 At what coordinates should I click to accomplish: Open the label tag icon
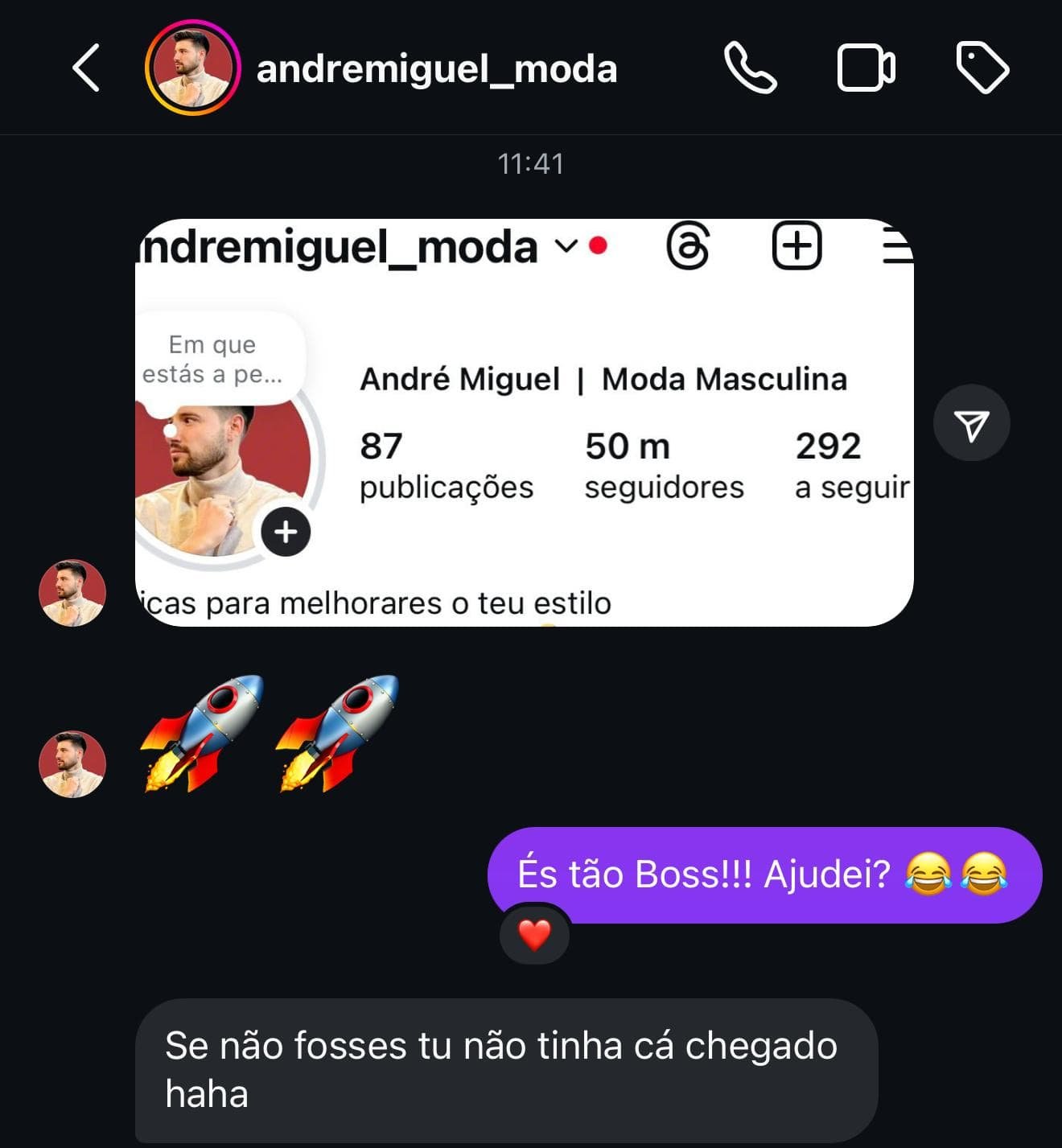tap(982, 68)
